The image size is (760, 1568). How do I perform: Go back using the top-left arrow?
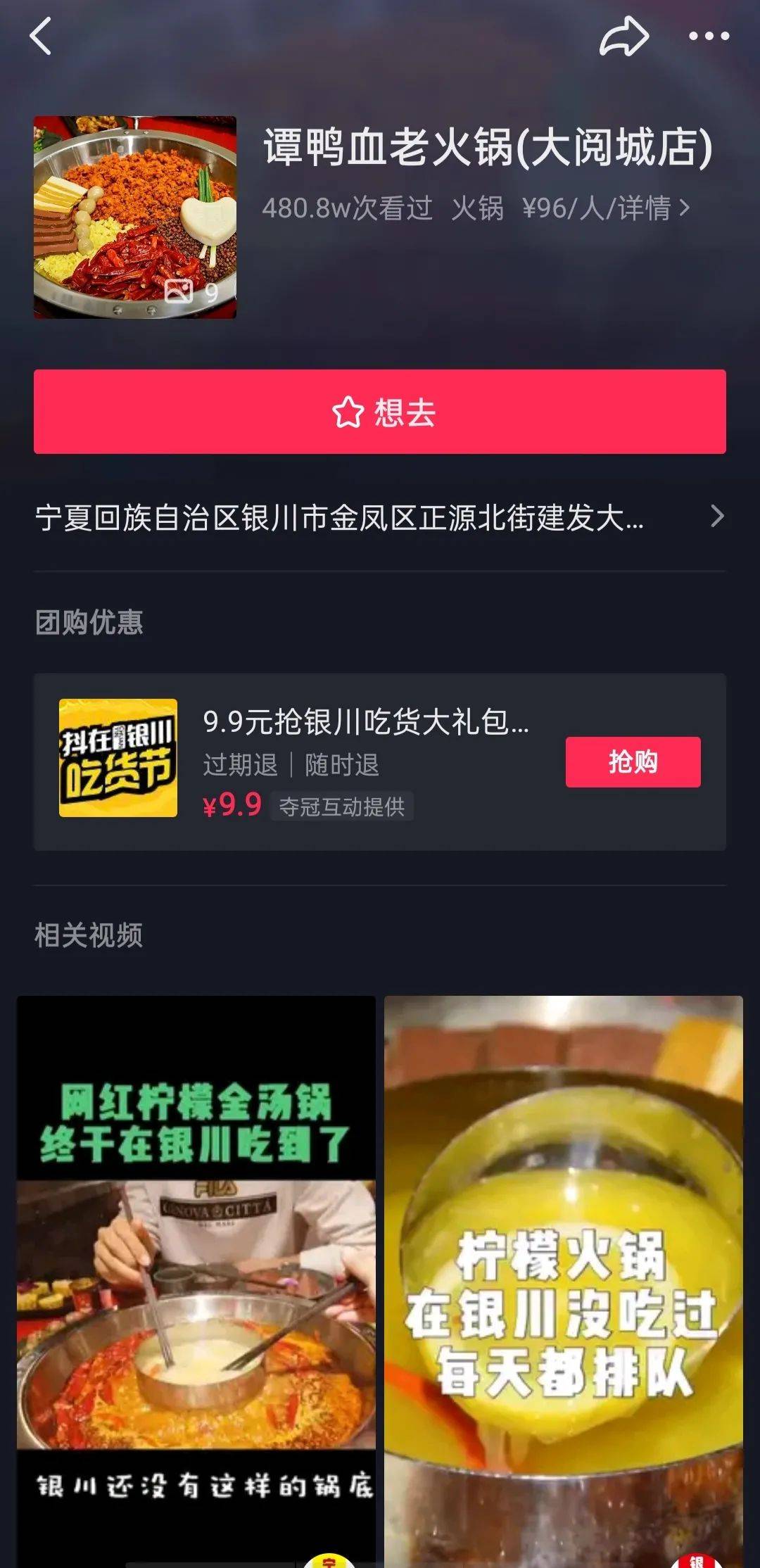click(x=41, y=37)
